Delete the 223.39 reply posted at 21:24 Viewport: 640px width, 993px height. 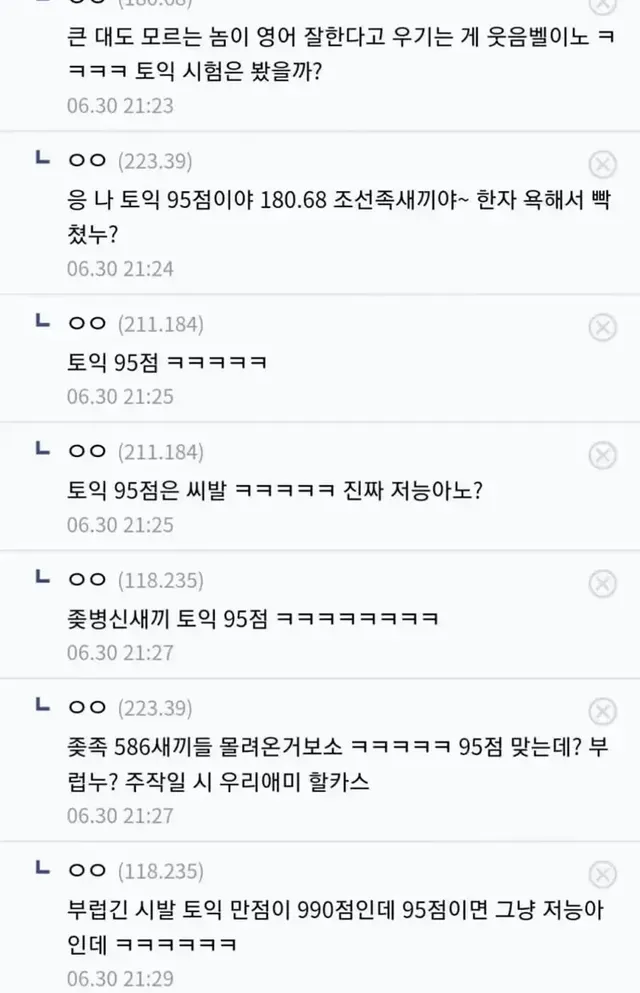pyautogui.click(x=602, y=165)
